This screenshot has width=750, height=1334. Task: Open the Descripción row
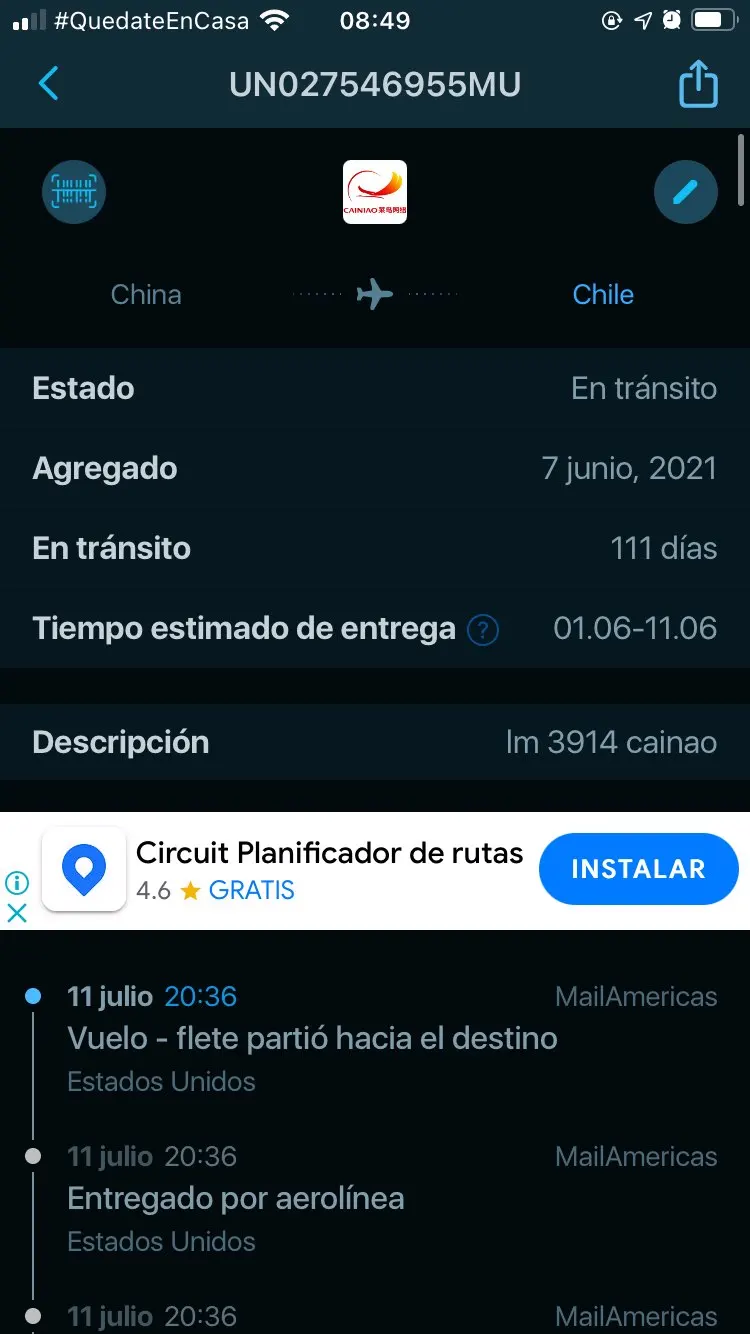pyautogui.click(x=374, y=742)
